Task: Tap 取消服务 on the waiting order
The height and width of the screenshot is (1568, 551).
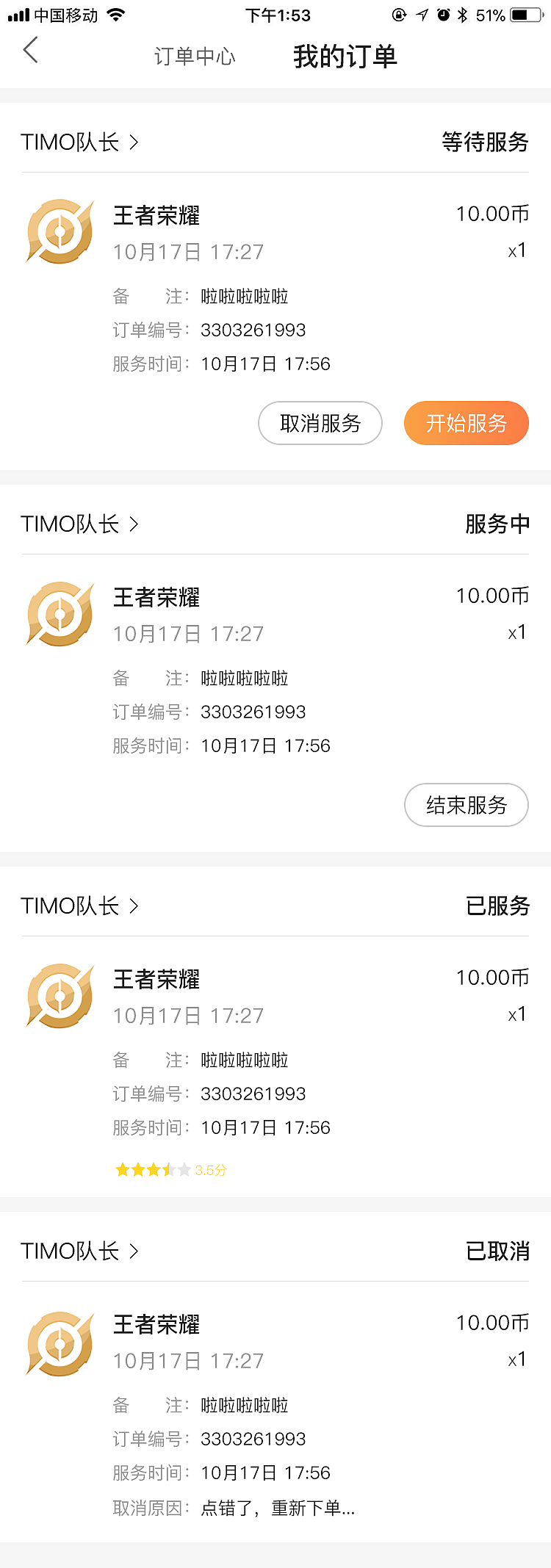Action: 320,423
